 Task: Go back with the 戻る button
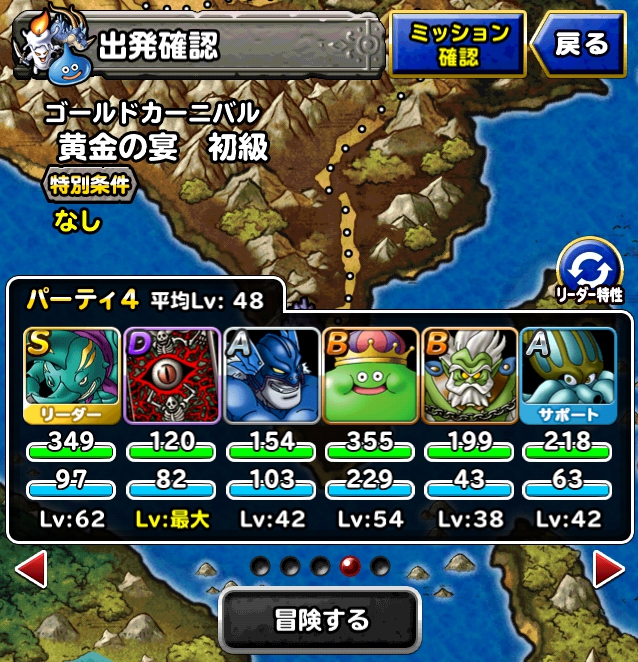581,44
